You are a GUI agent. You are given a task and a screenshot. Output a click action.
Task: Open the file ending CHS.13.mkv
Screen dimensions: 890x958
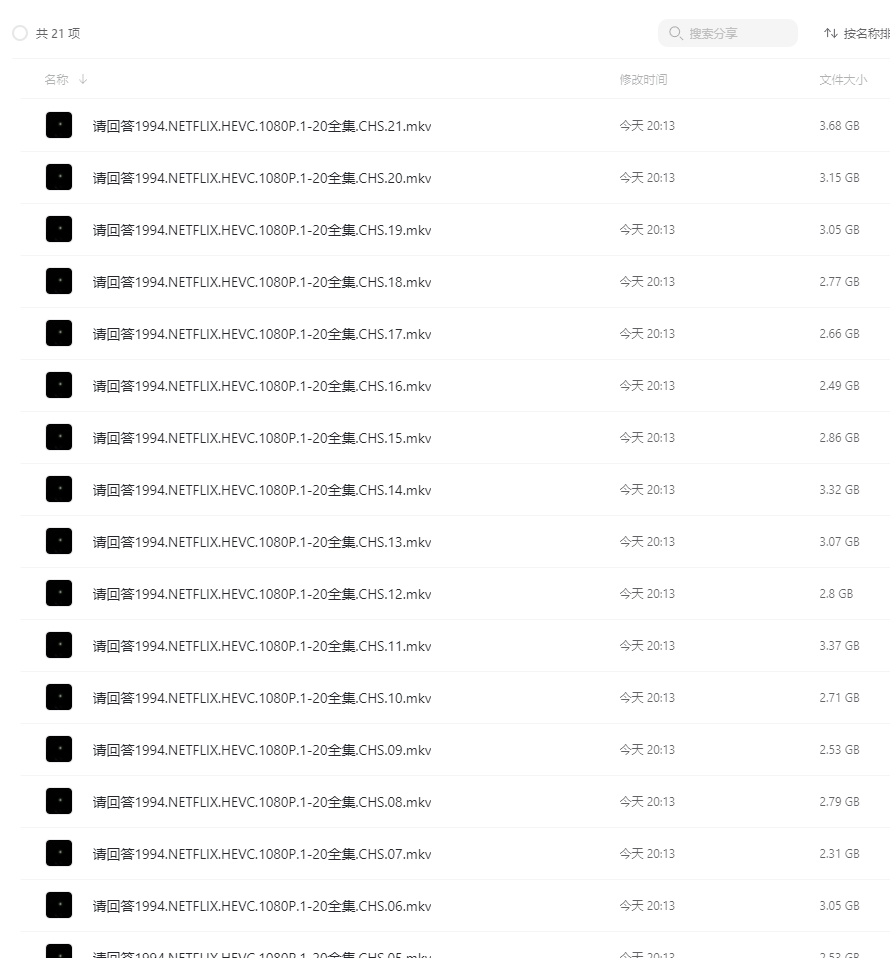[x=261, y=542]
